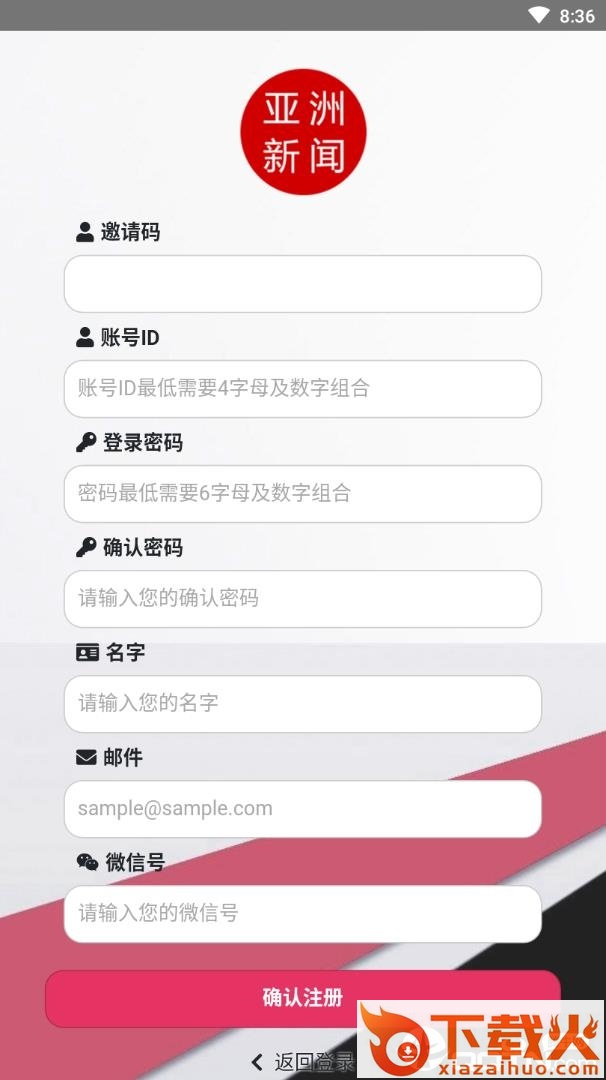
Task: Select the 邮件 email field
Action: [x=302, y=809]
